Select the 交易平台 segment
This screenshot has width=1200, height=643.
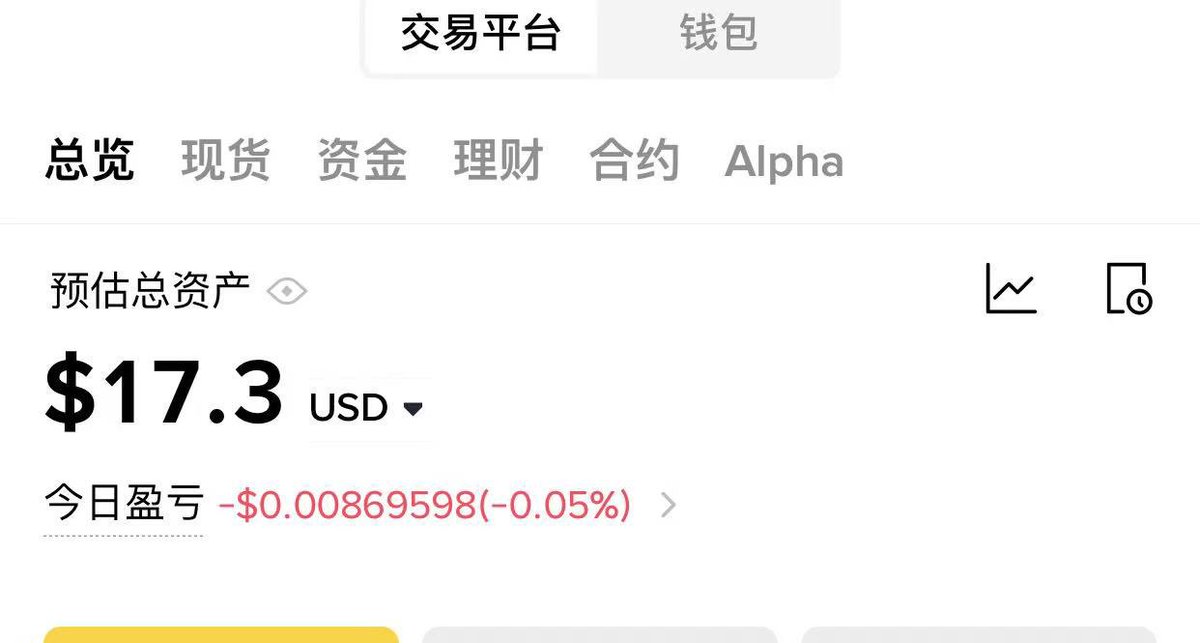pyautogui.click(x=481, y=33)
